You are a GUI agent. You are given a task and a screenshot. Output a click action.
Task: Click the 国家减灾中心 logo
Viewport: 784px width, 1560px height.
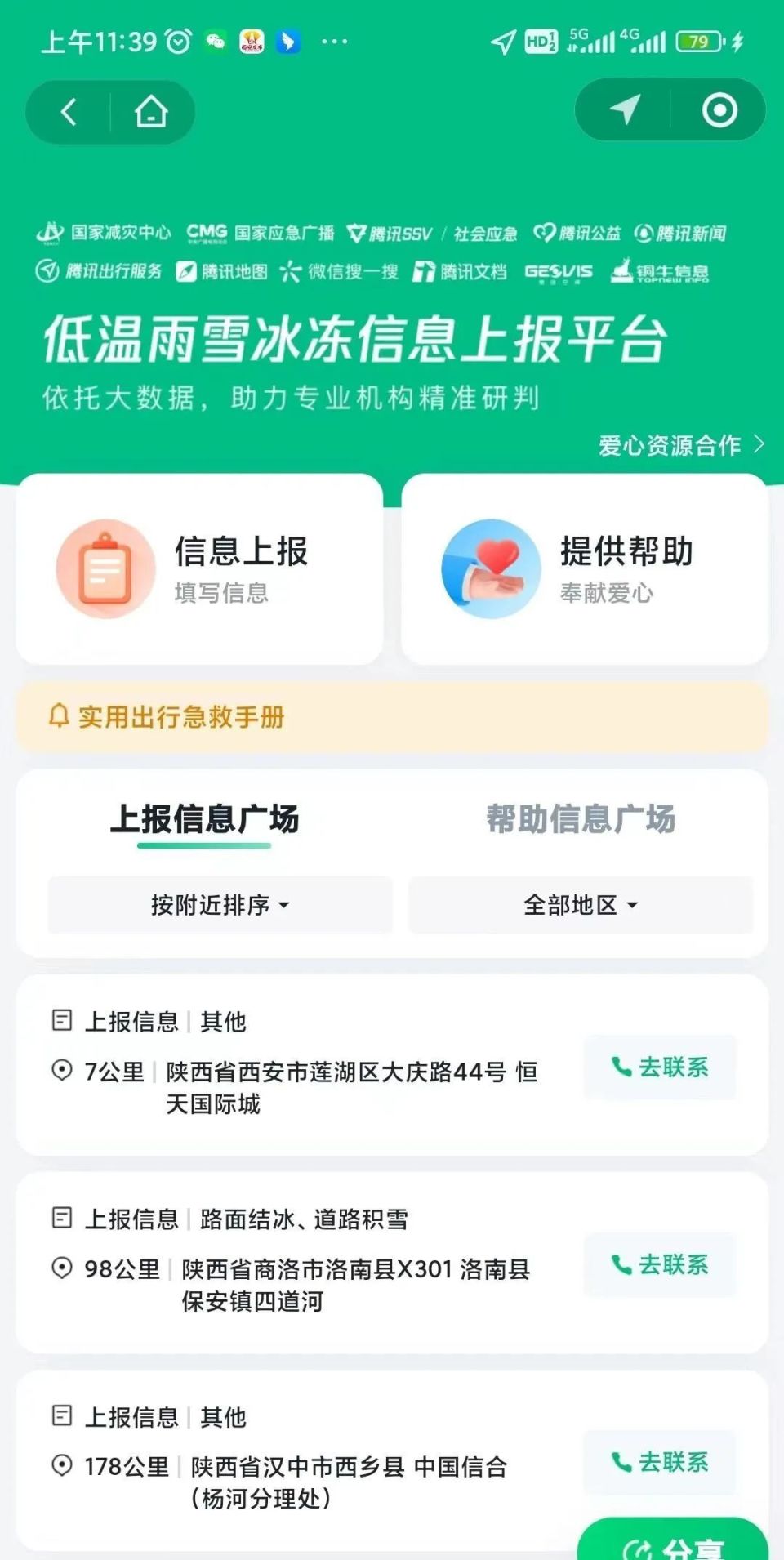(x=104, y=234)
